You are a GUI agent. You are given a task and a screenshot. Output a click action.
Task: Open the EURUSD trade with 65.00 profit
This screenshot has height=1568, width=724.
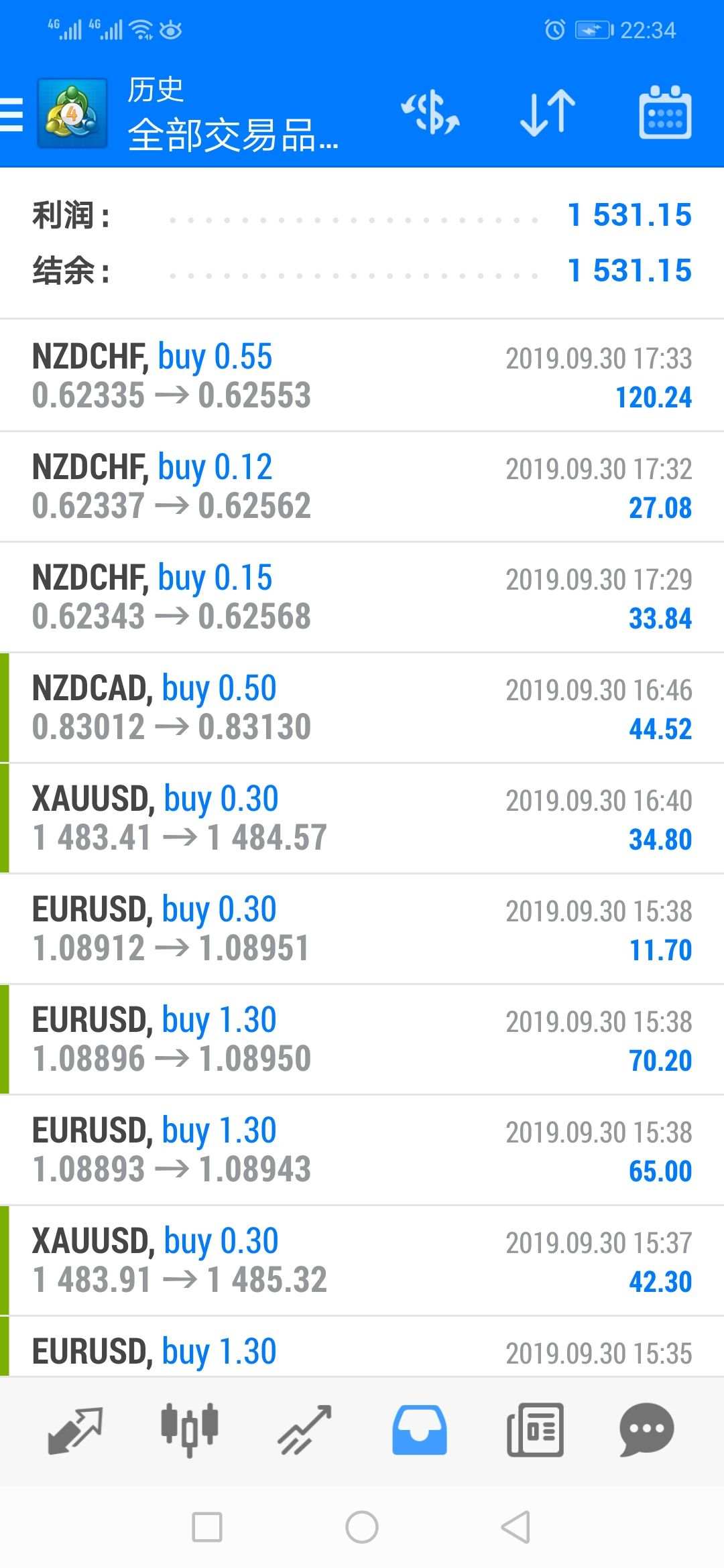coord(362,1150)
